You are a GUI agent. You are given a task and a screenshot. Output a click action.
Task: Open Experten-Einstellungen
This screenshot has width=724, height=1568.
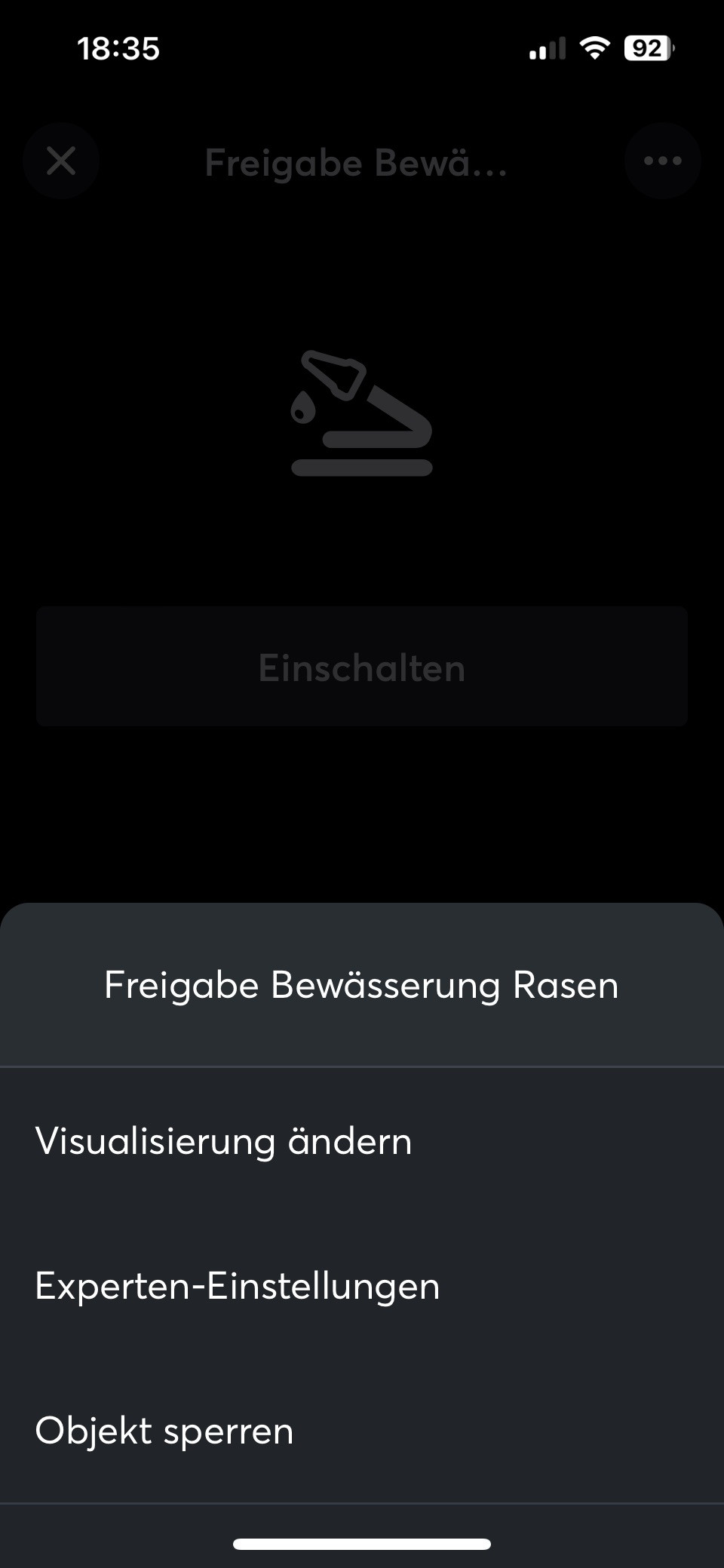(238, 1285)
